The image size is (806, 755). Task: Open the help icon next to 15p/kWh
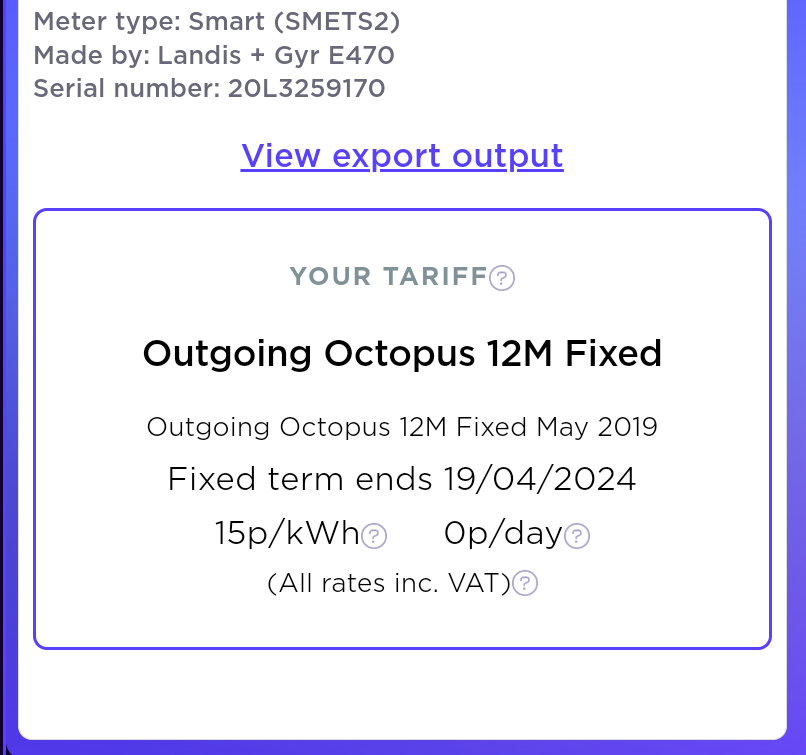pyautogui.click(x=374, y=536)
